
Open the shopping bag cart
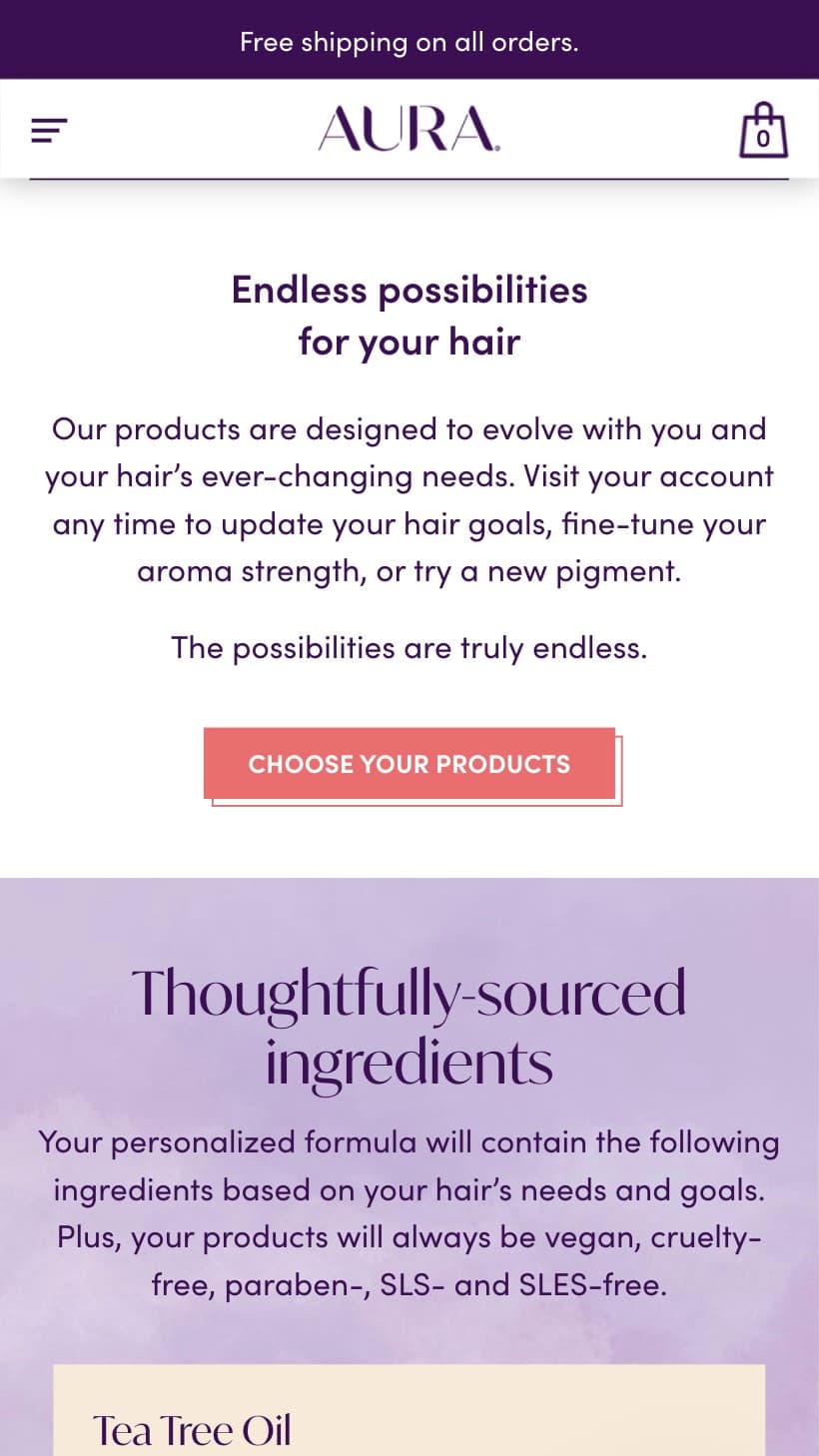tap(763, 131)
